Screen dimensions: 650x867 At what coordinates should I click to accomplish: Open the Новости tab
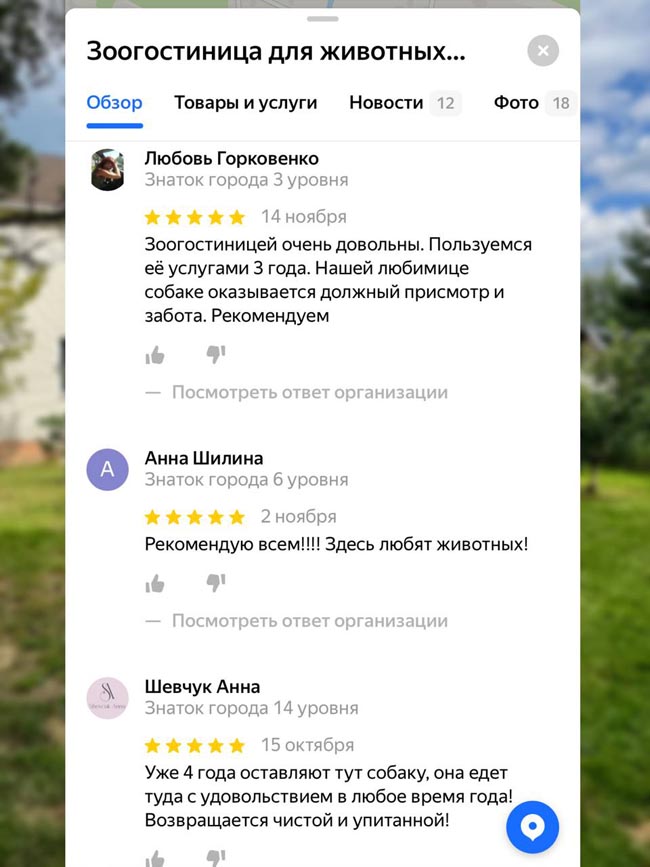click(x=386, y=103)
